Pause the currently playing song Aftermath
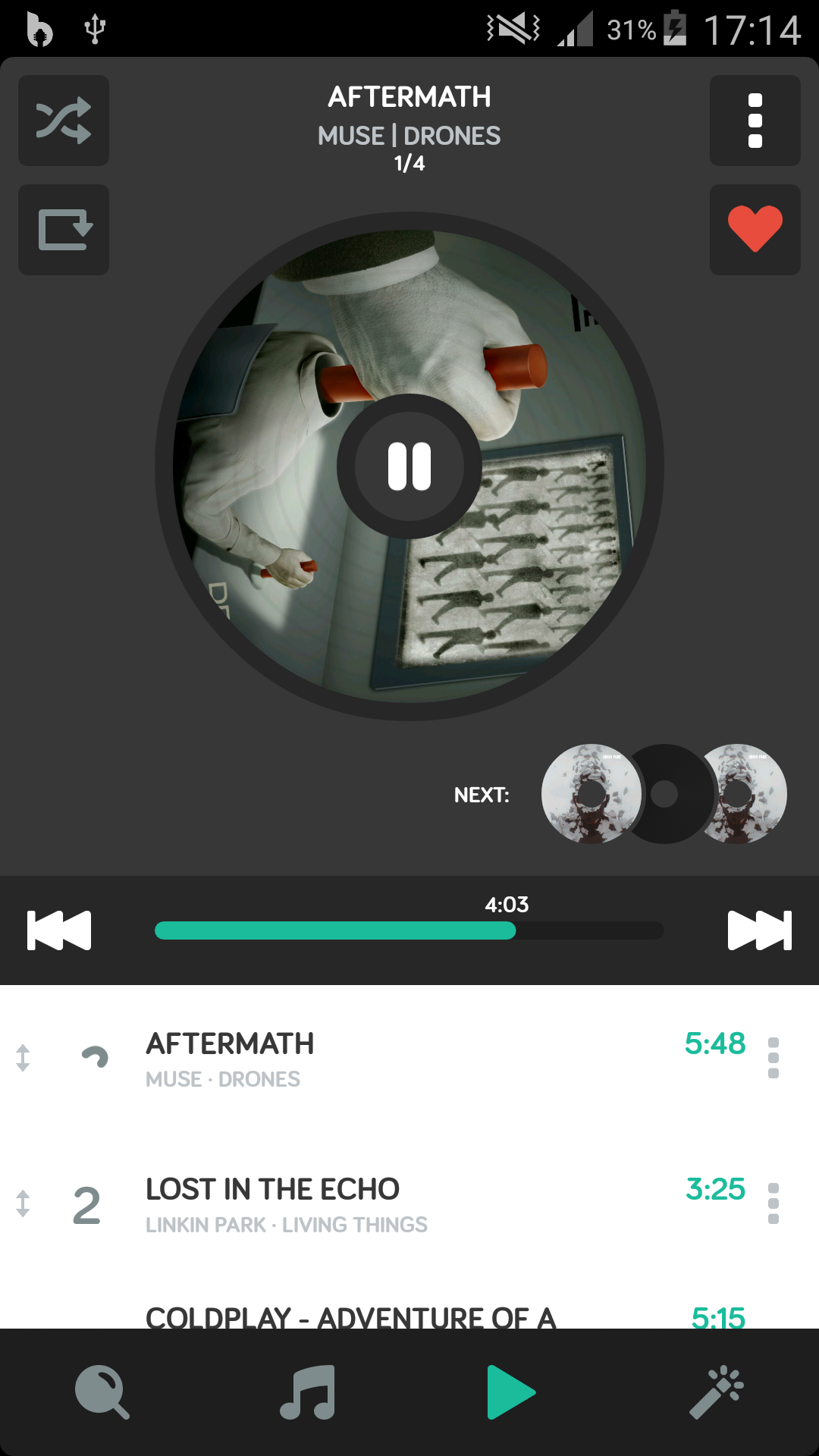 pyautogui.click(x=409, y=466)
